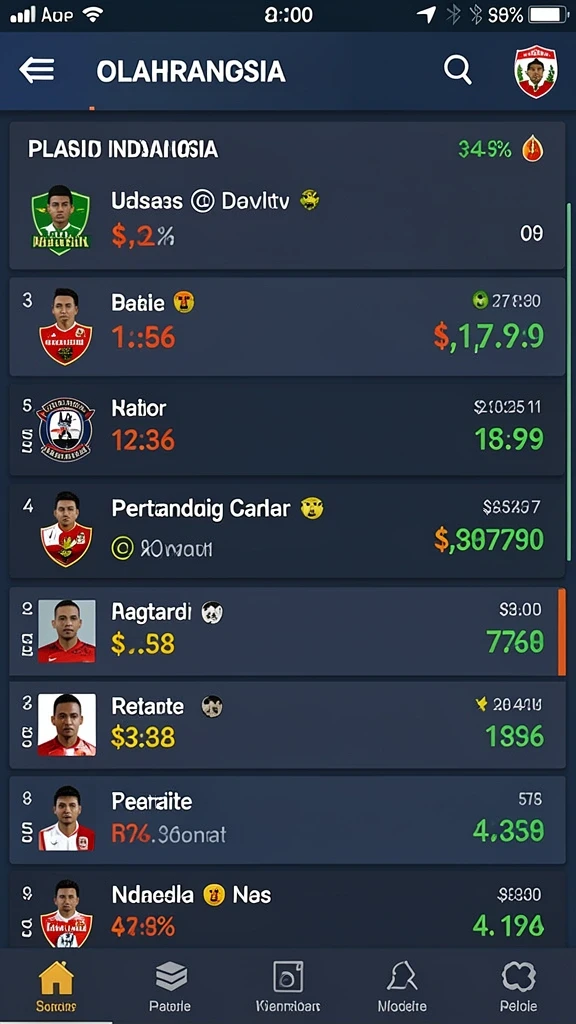The width and height of the screenshot is (576, 1024).
Task: Open the Babie player row
Action: click(287, 327)
